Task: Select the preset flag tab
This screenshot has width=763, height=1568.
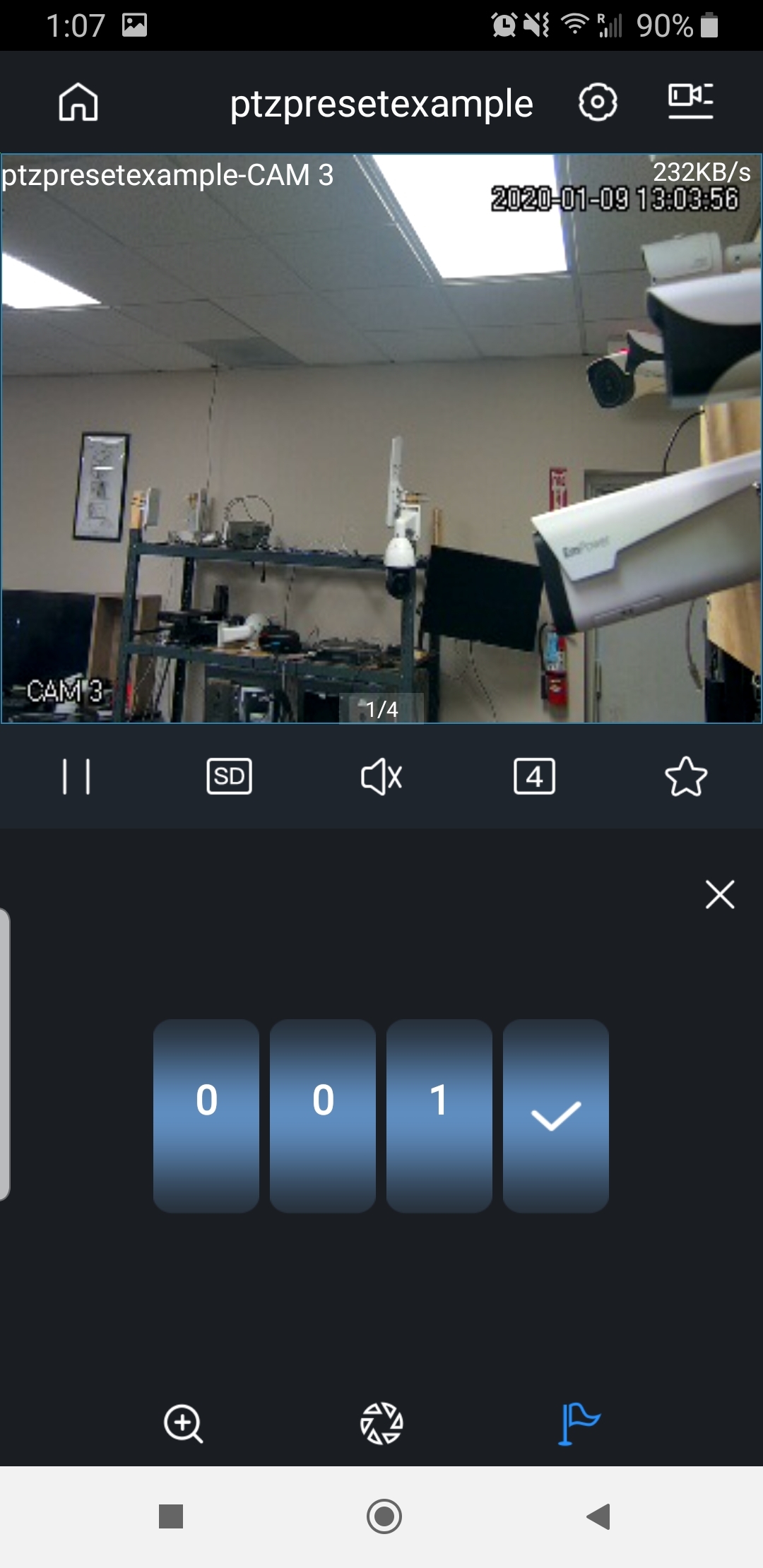Action: coord(579,1423)
